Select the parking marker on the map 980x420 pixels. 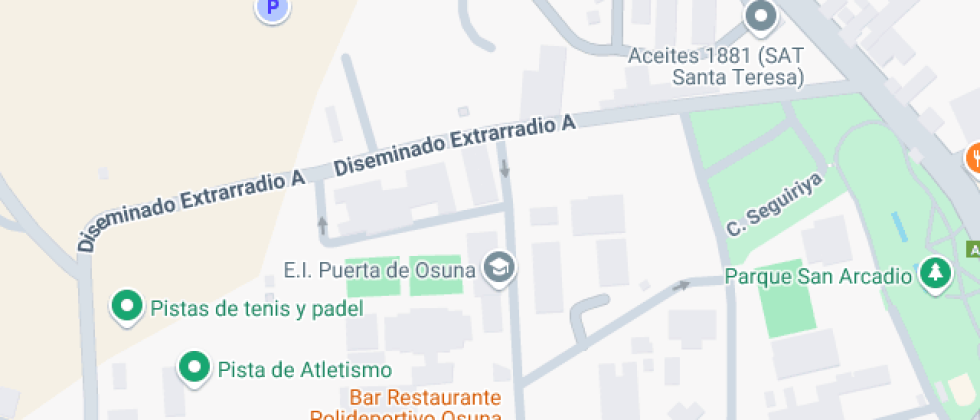tap(271, 9)
